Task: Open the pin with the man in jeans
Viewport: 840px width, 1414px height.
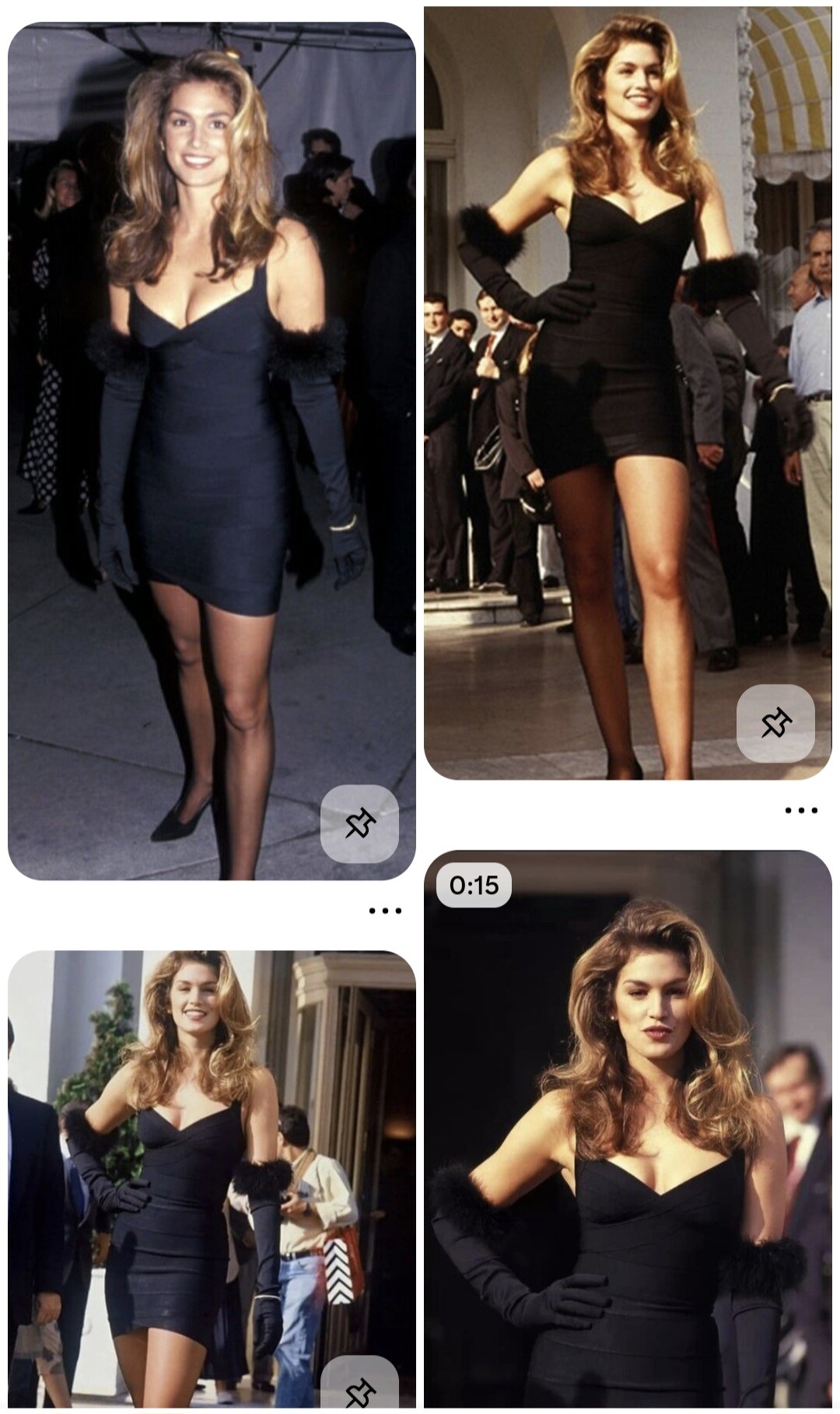Action: pyautogui.click(x=212, y=1167)
